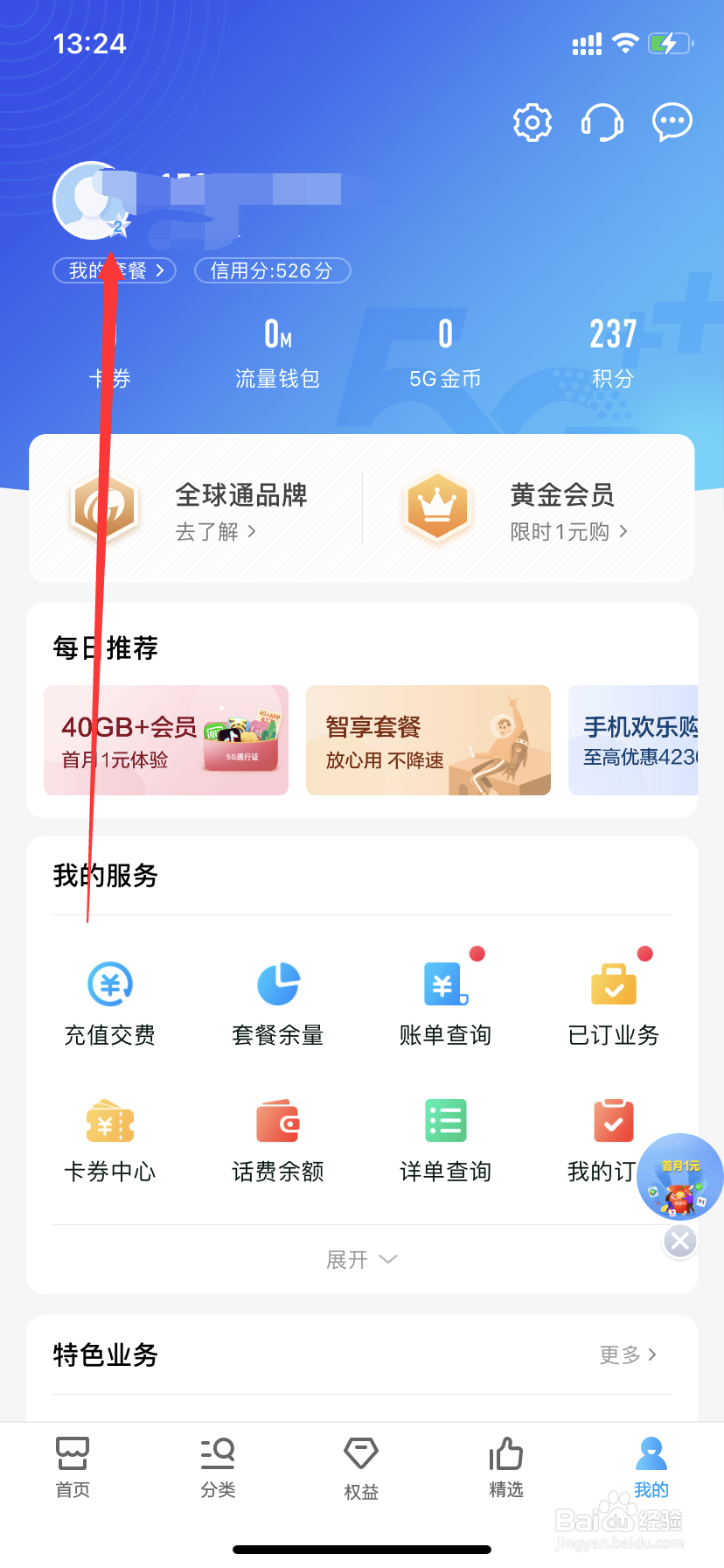Open the 智享套餐 promotion card

[x=428, y=740]
